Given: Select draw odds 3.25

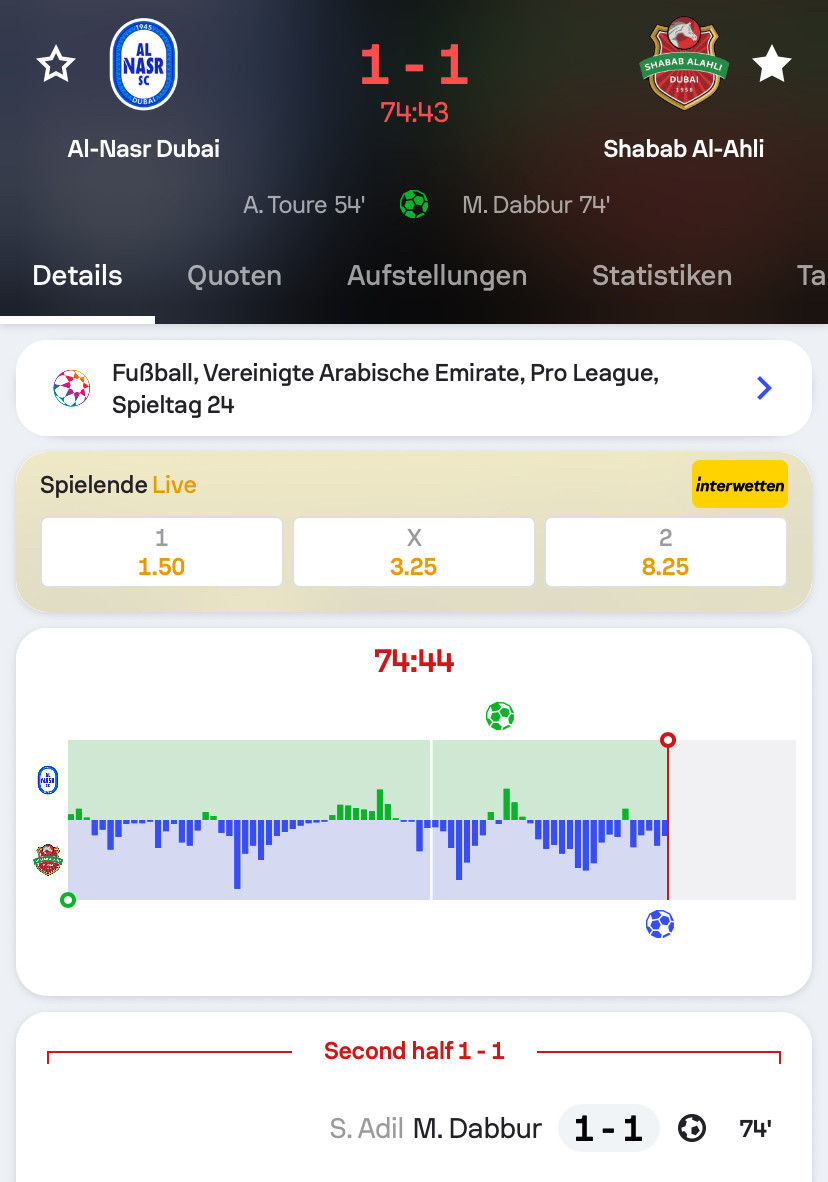Looking at the screenshot, I should coord(414,552).
